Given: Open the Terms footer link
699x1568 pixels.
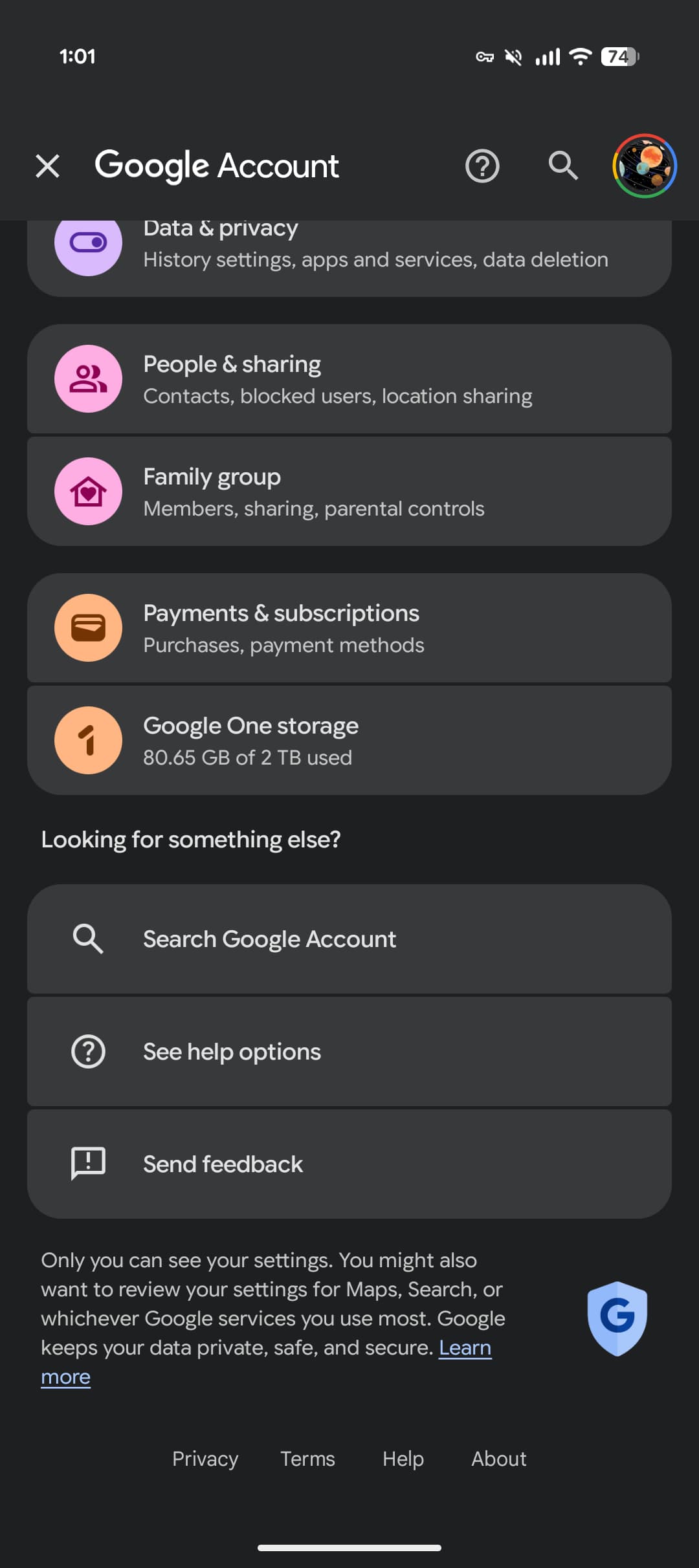Looking at the screenshot, I should (x=307, y=1459).
